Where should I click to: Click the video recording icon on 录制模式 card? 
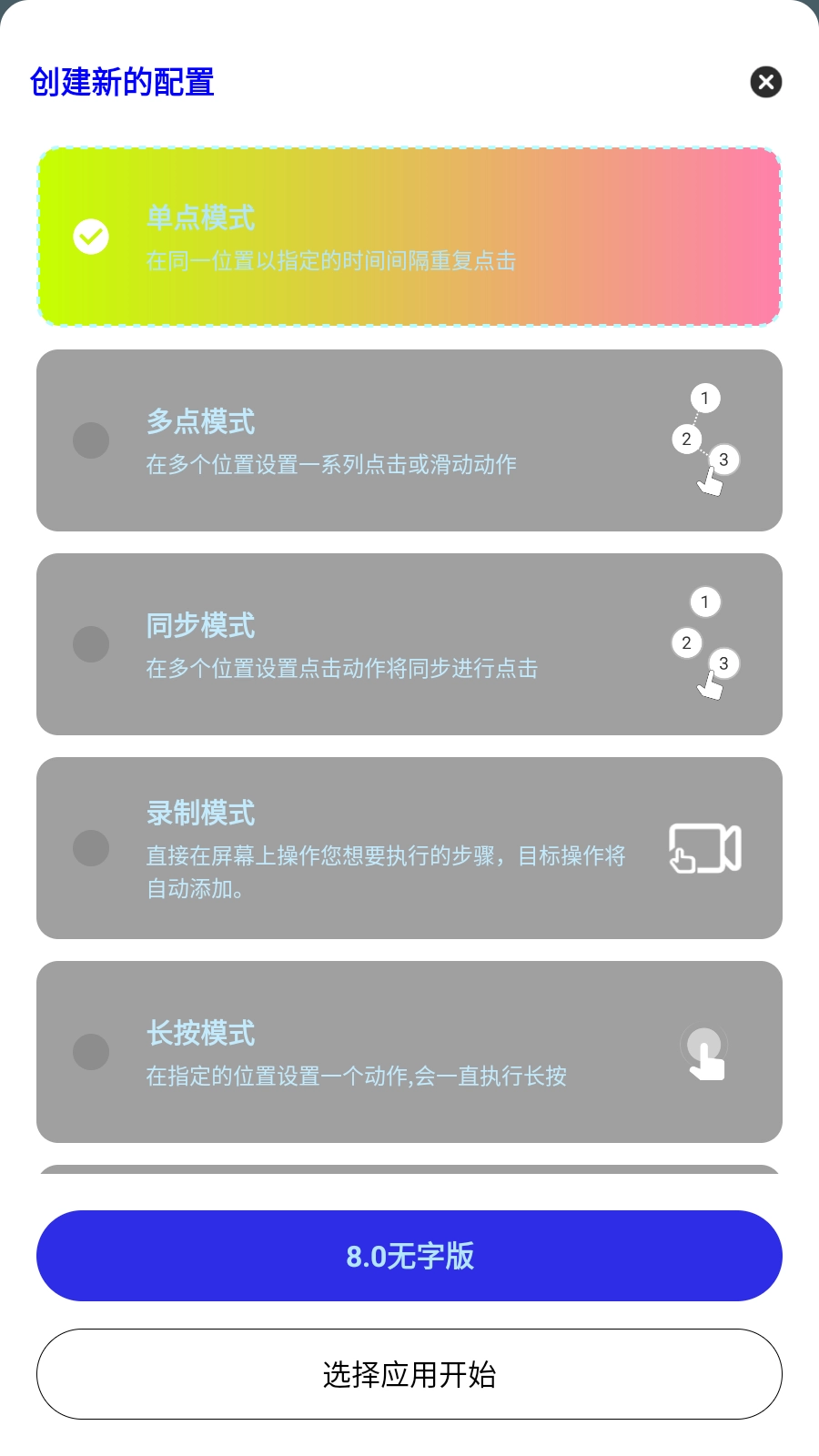click(x=705, y=848)
